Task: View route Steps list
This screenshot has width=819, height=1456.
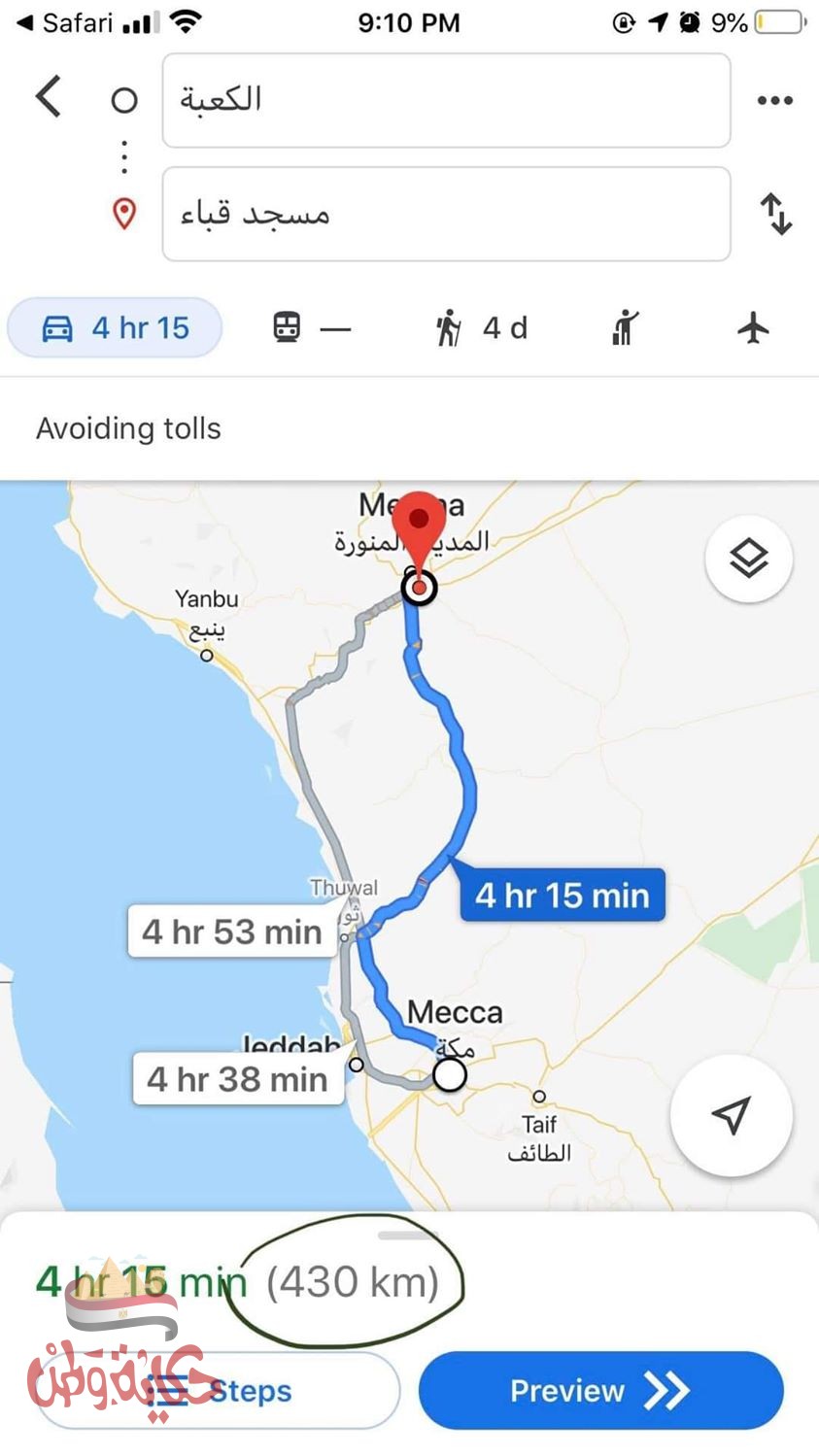Action: [220, 1391]
